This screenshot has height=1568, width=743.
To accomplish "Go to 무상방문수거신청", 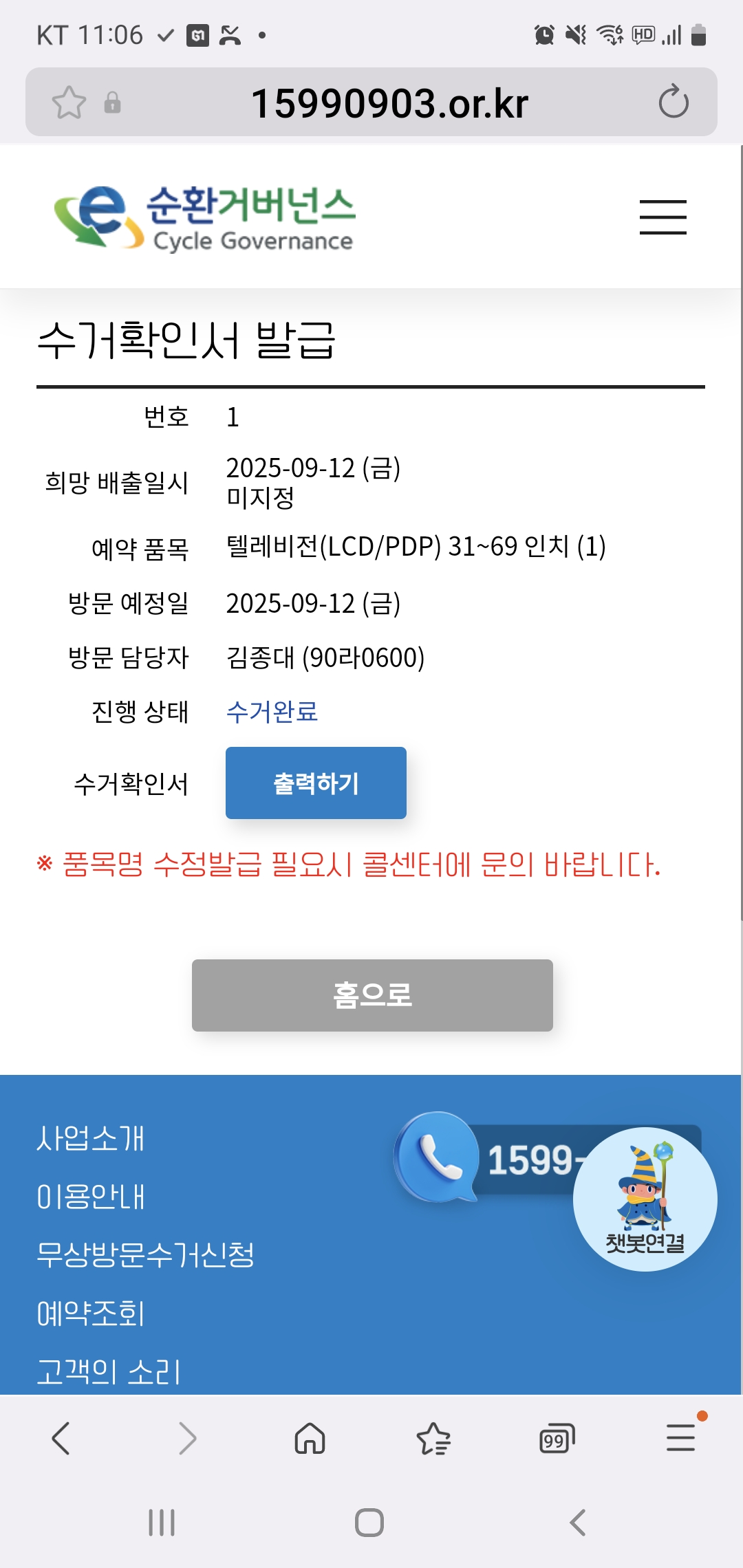I will click(x=145, y=1255).
